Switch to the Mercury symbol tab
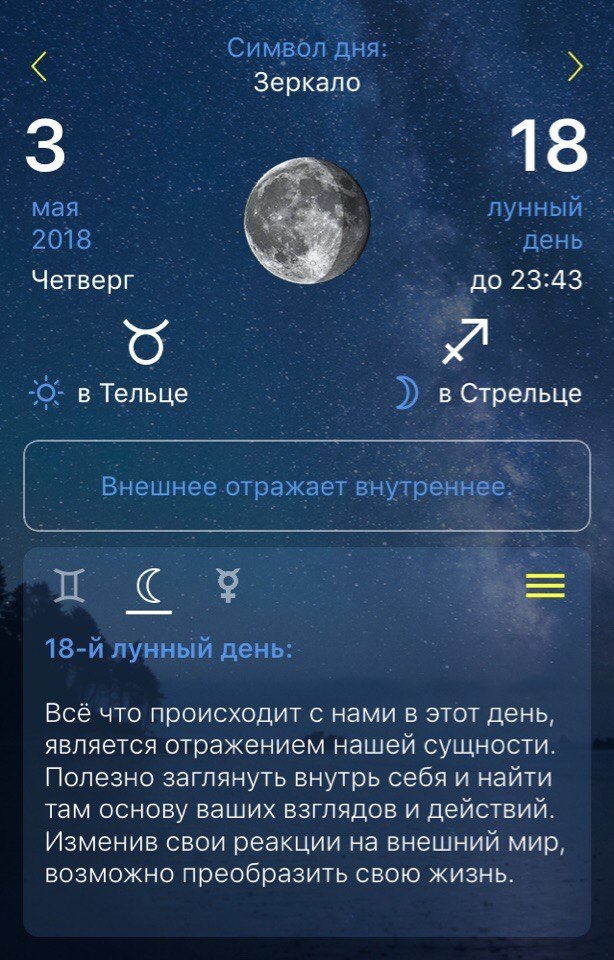Image resolution: width=614 pixels, height=960 pixels. 228,586
